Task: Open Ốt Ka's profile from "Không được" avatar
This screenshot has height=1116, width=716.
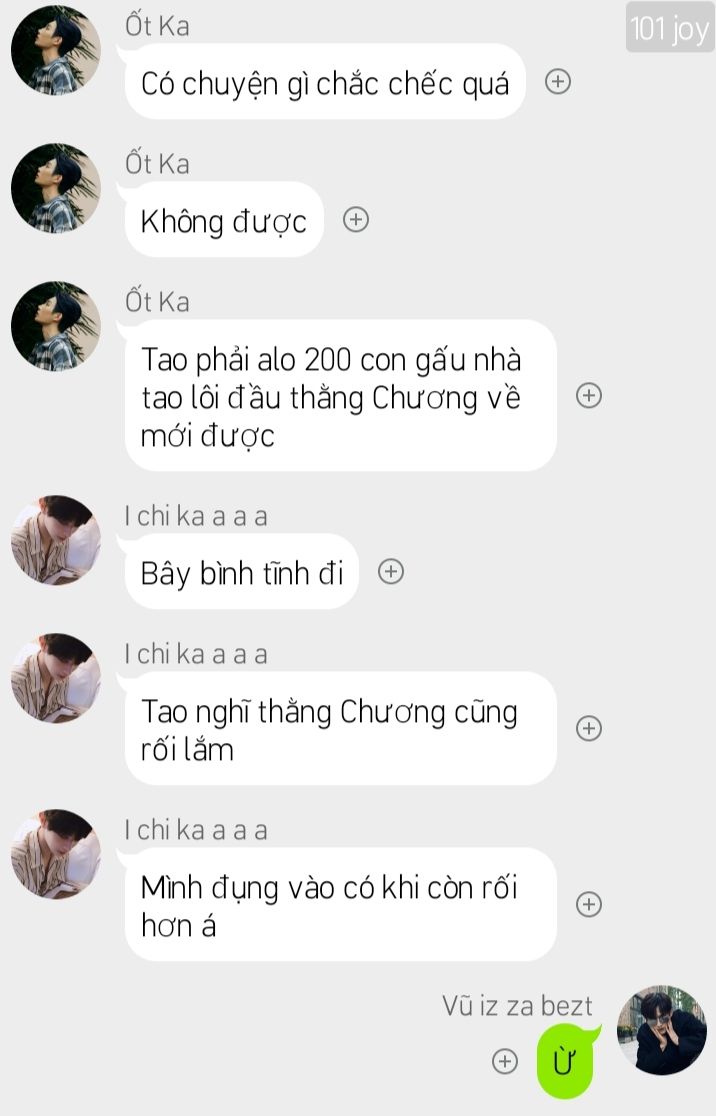Action: tap(56, 188)
